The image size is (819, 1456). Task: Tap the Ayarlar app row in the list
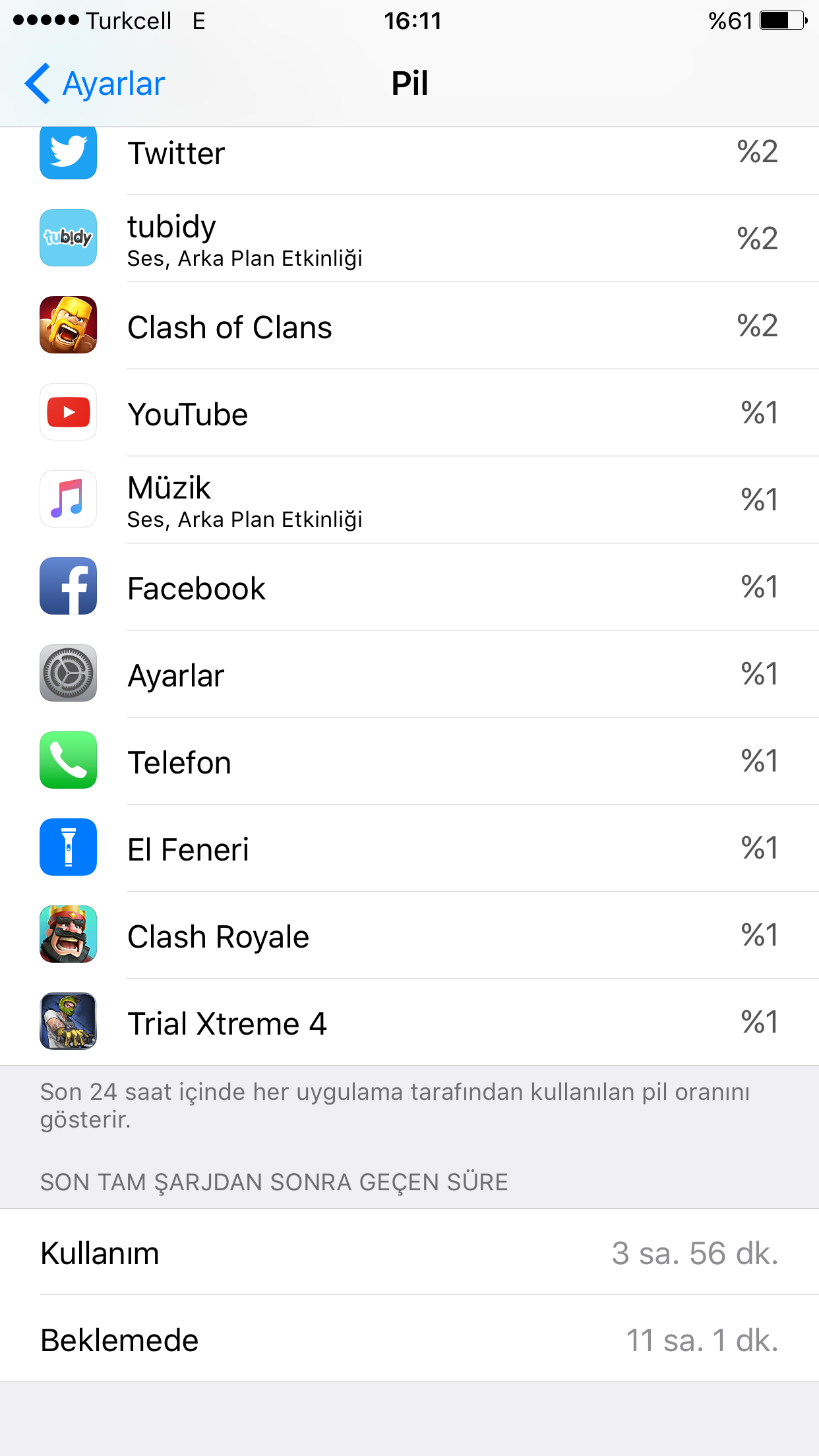[x=409, y=675]
